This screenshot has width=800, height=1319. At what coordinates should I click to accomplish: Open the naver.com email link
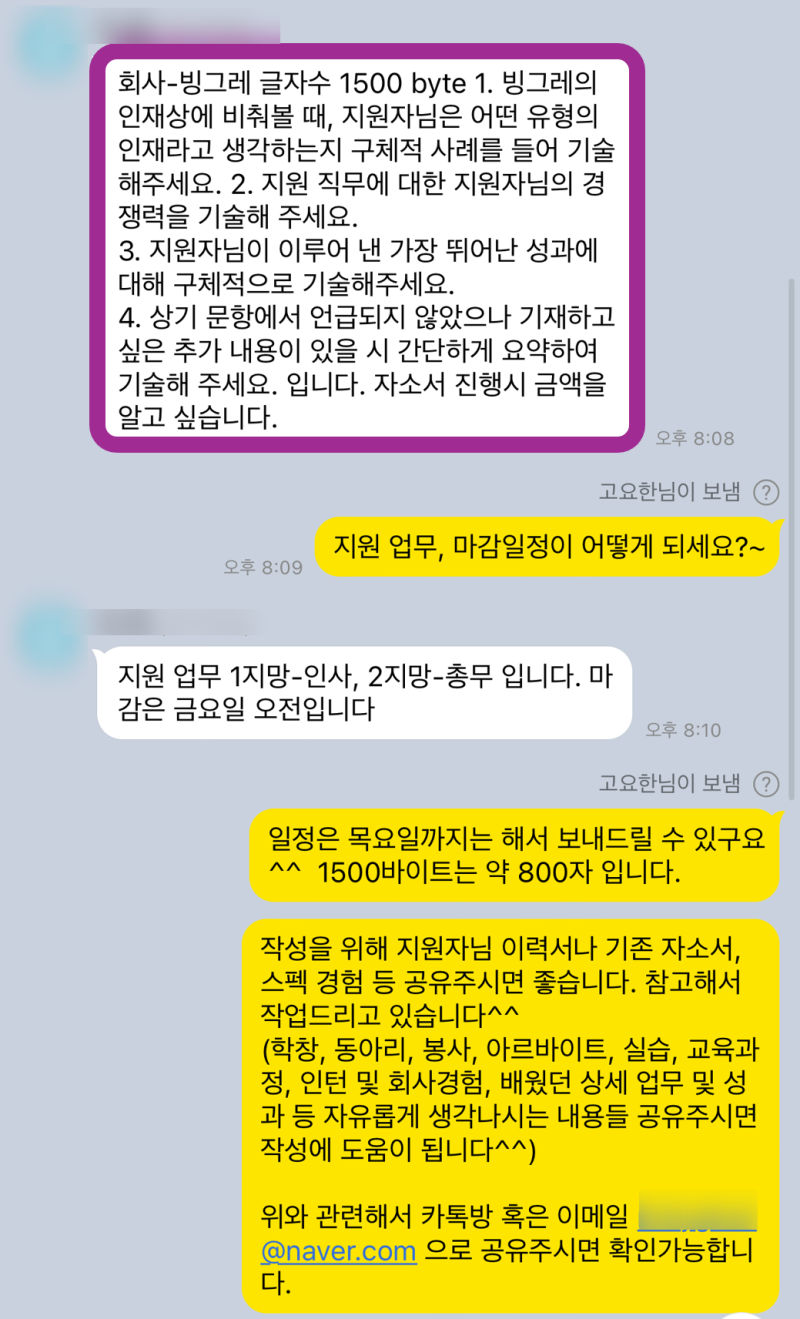[x=339, y=1250]
